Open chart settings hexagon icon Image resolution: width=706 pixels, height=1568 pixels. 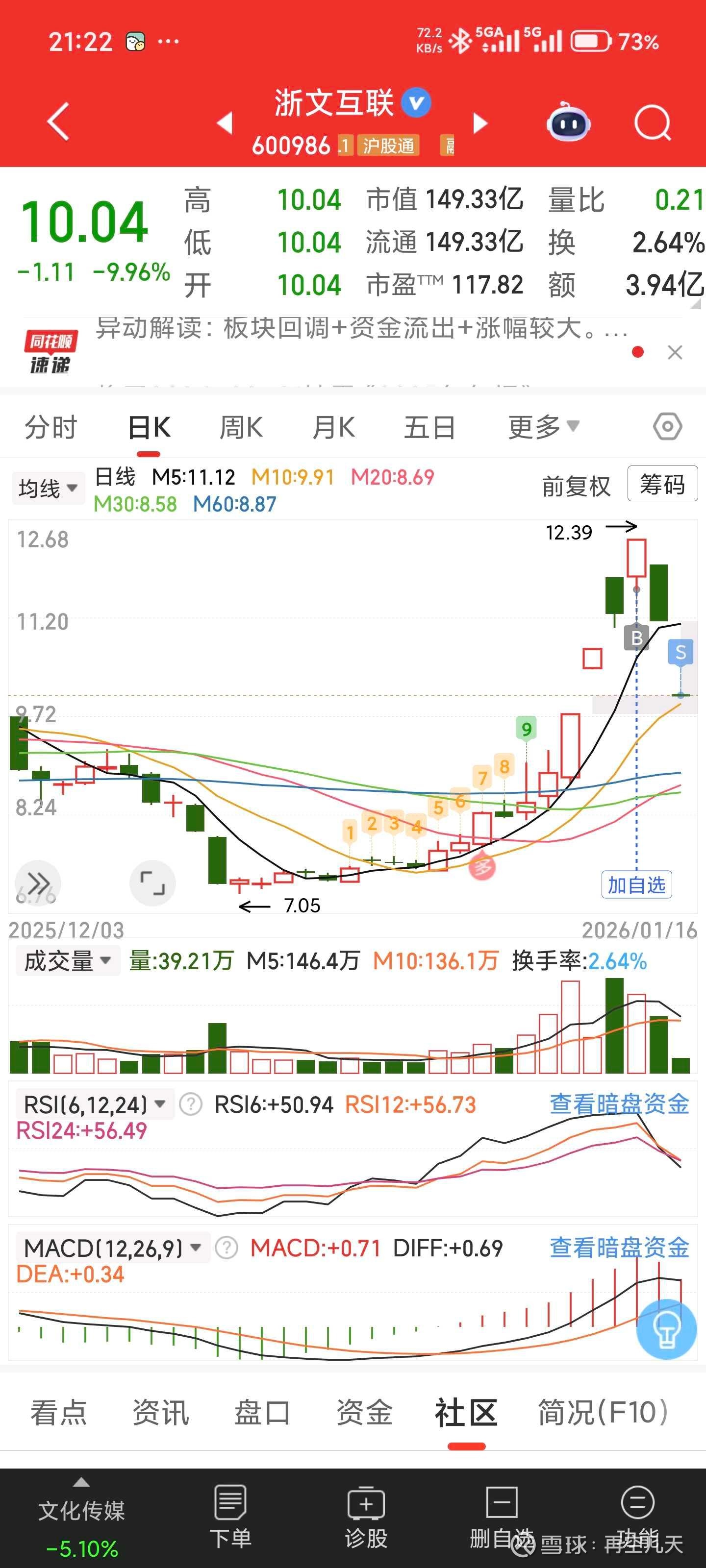pyautogui.click(x=667, y=427)
